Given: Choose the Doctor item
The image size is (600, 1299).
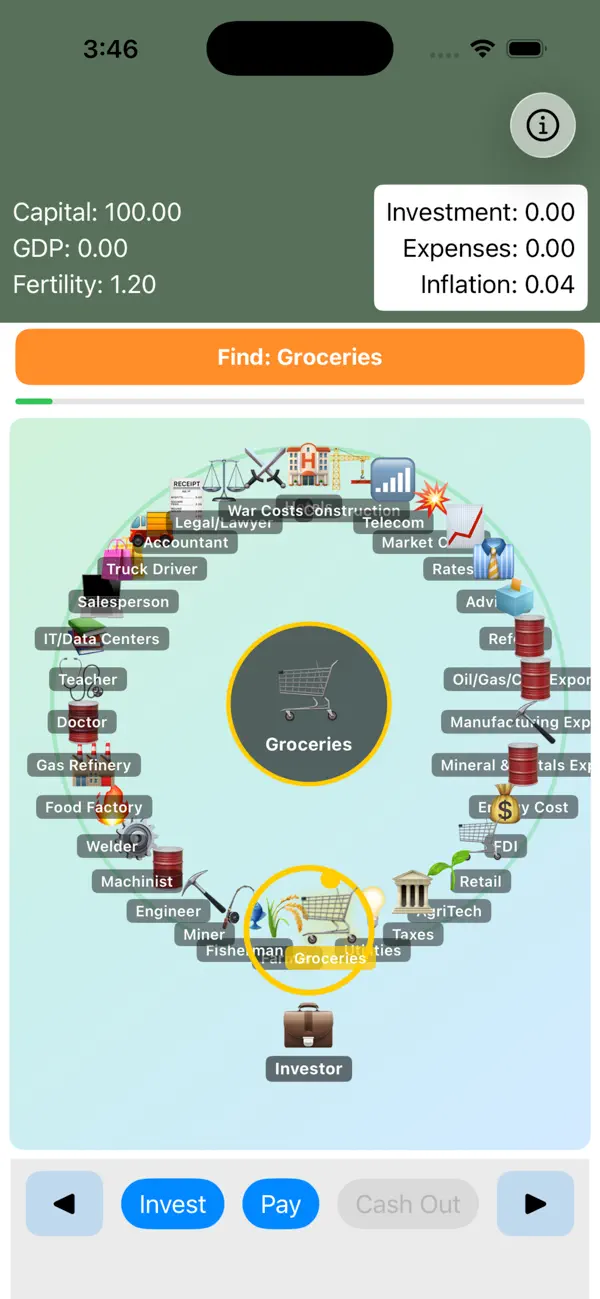Looking at the screenshot, I should click(82, 722).
